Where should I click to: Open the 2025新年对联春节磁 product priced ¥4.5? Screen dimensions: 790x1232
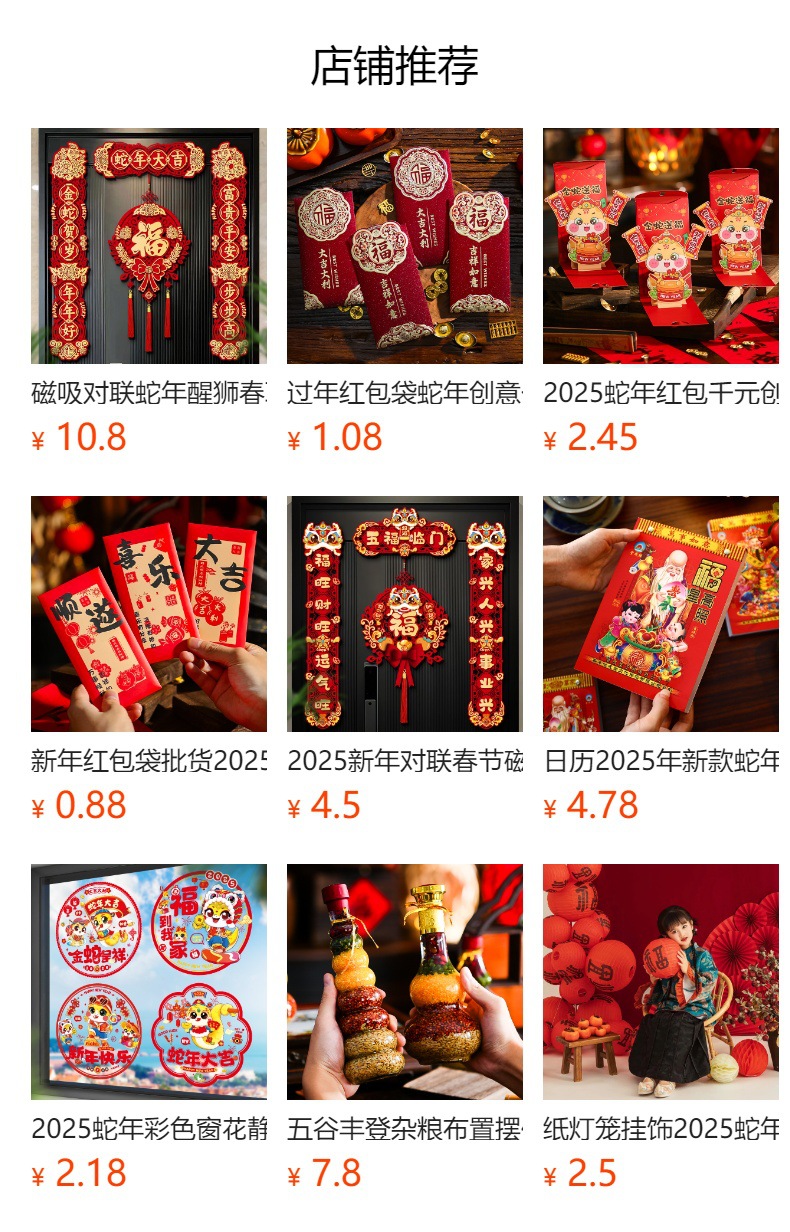coord(404,614)
